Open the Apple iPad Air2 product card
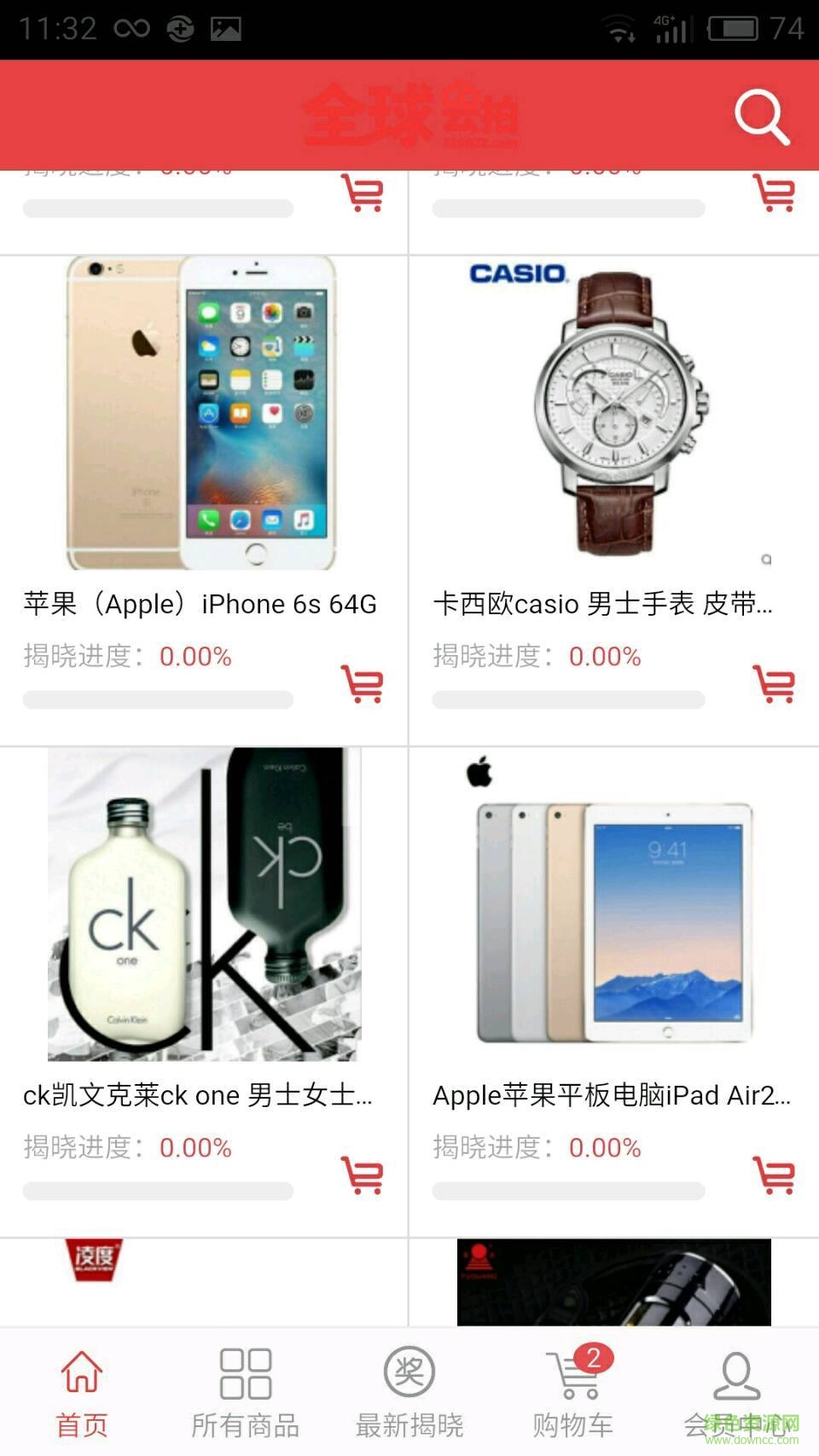819x1456 pixels. tap(613, 904)
